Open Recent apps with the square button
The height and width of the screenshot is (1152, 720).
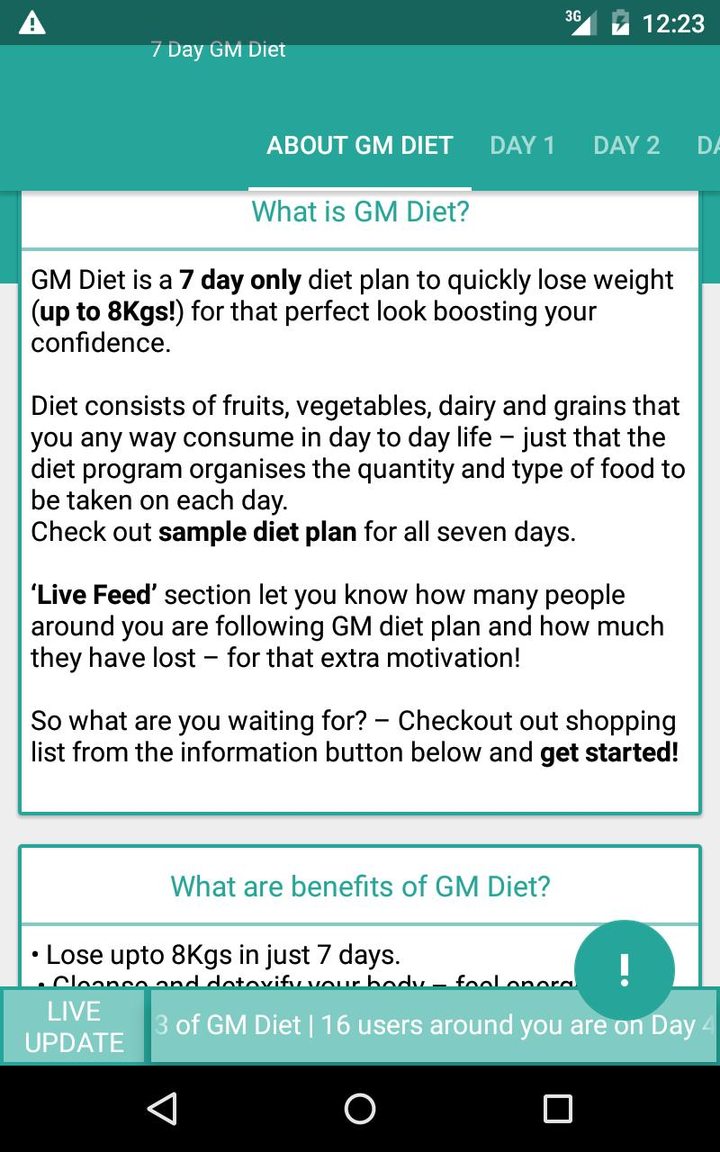[x=557, y=1109]
